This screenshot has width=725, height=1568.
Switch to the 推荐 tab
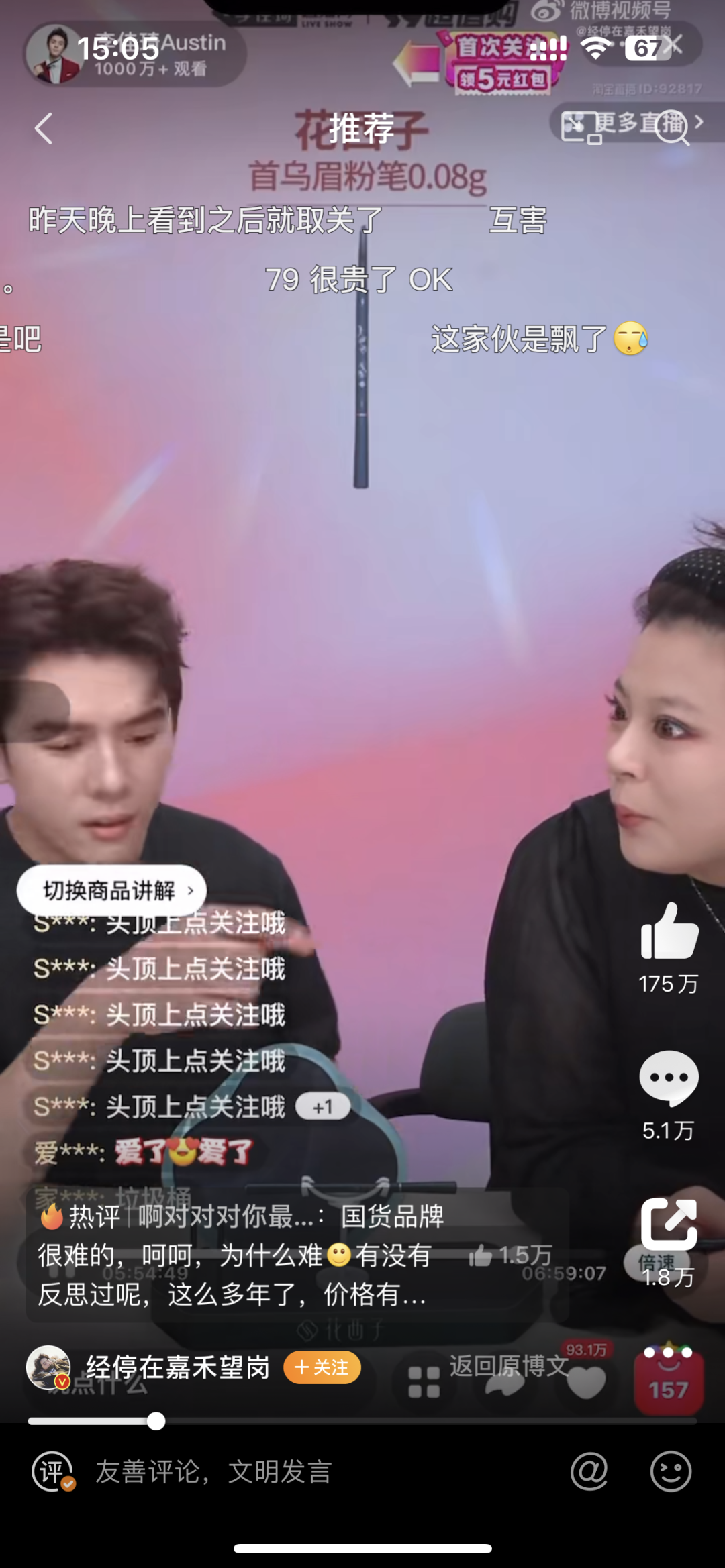pyautogui.click(x=361, y=128)
